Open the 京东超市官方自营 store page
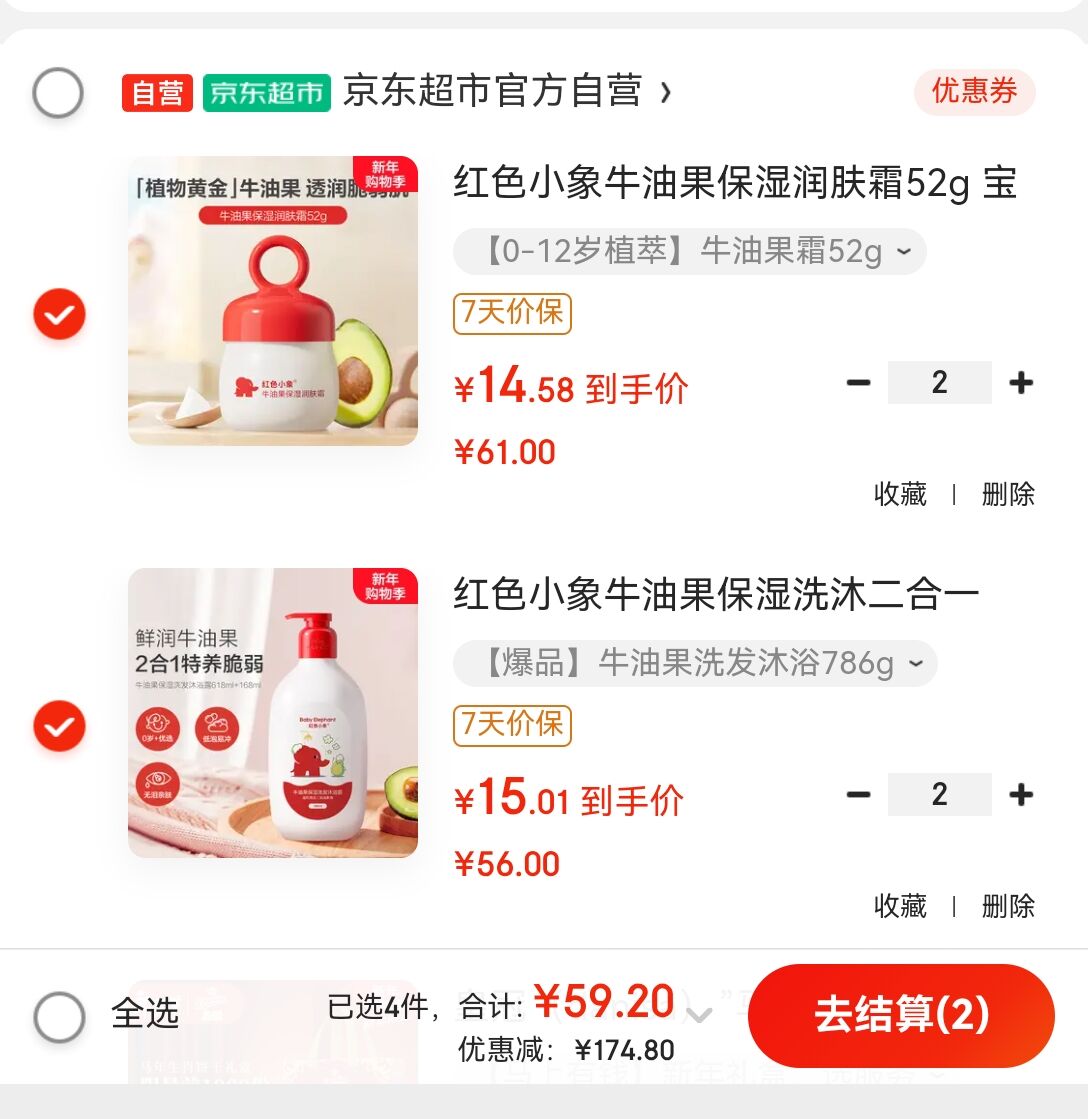This screenshot has height=1119, width=1088. pos(492,92)
